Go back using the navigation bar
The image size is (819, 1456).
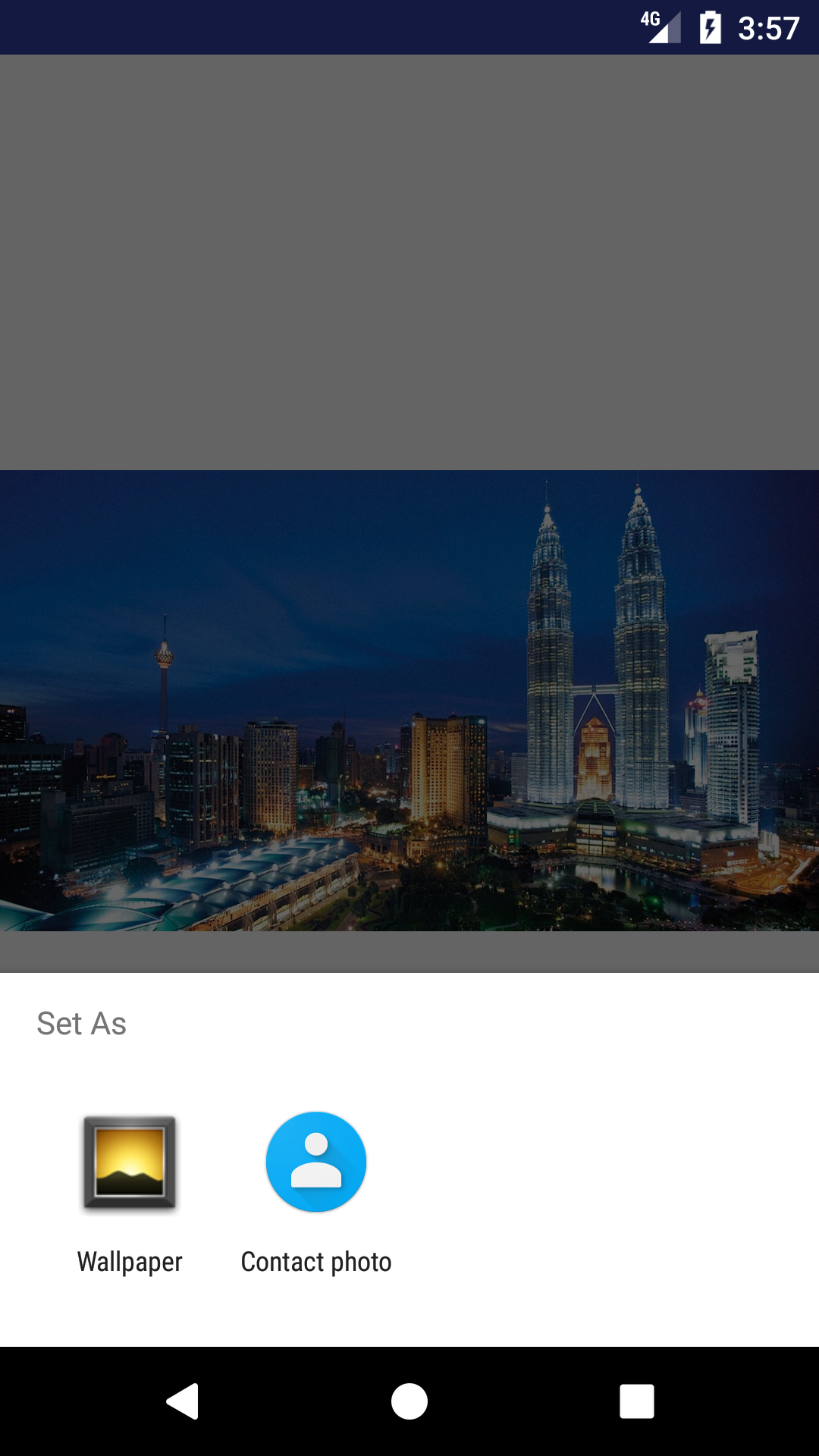183,1401
